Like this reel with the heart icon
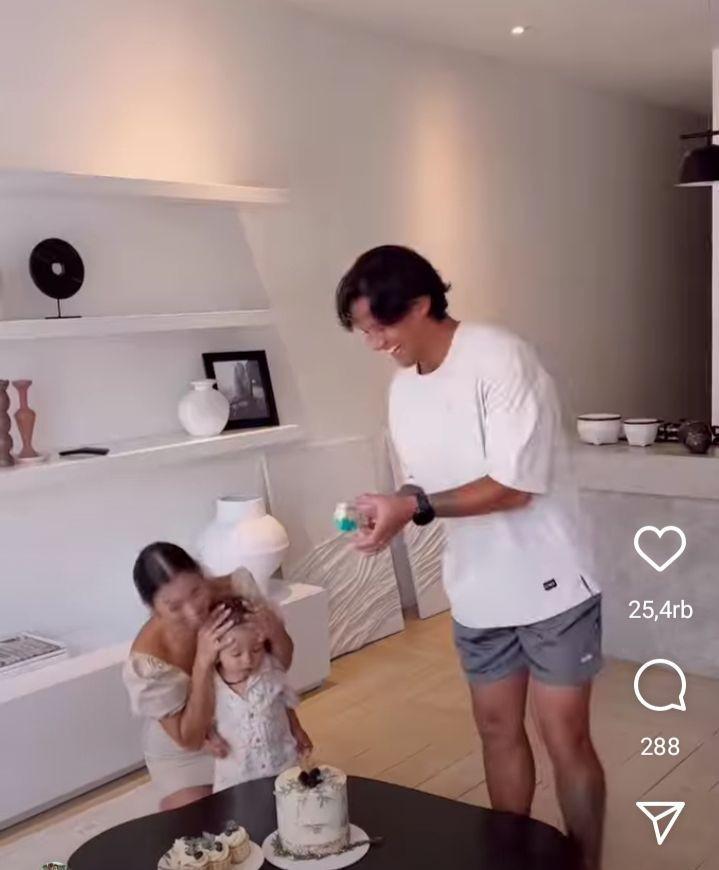 (x=660, y=548)
